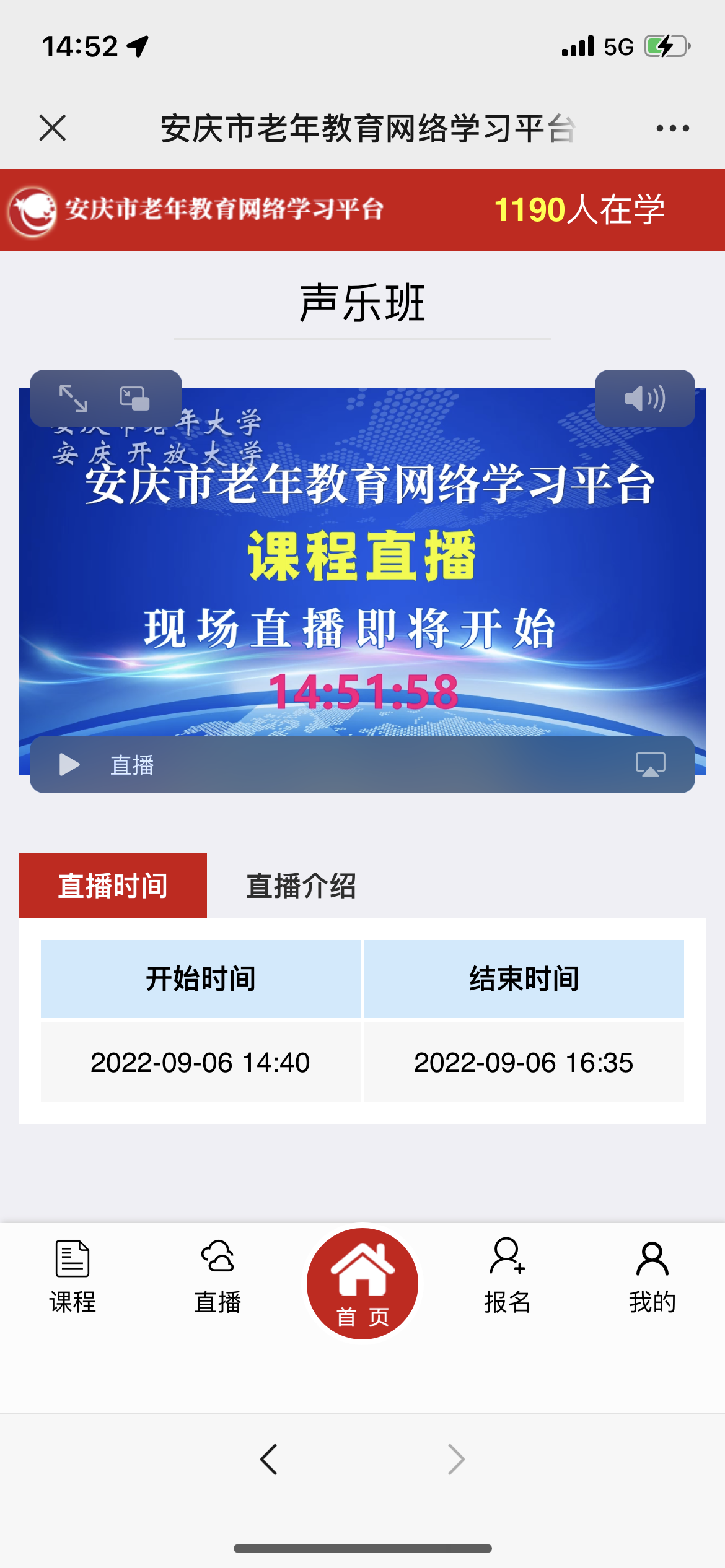Image resolution: width=725 pixels, height=1568 pixels.
Task: Open the 我的 profile tab
Action: 652,1277
